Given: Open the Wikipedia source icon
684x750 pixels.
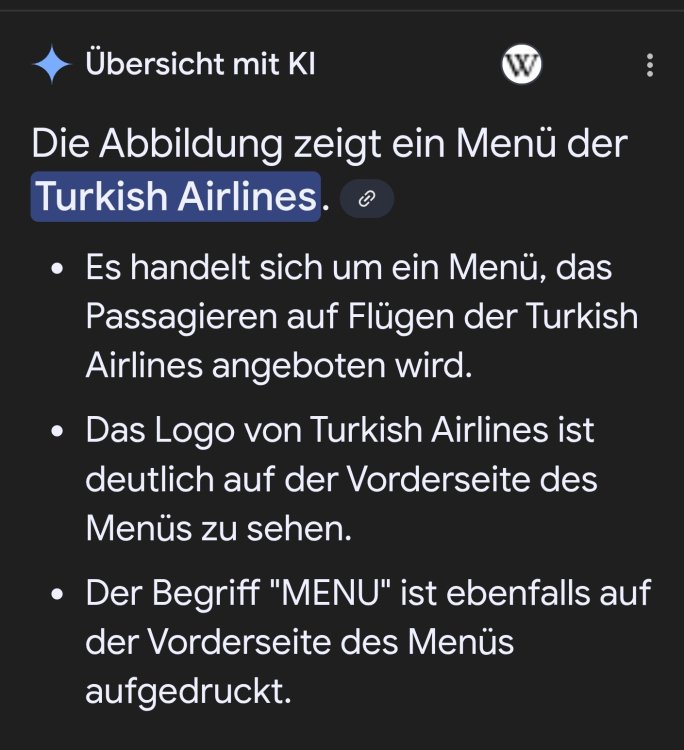Looking at the screenshot, I should (521, 66).
